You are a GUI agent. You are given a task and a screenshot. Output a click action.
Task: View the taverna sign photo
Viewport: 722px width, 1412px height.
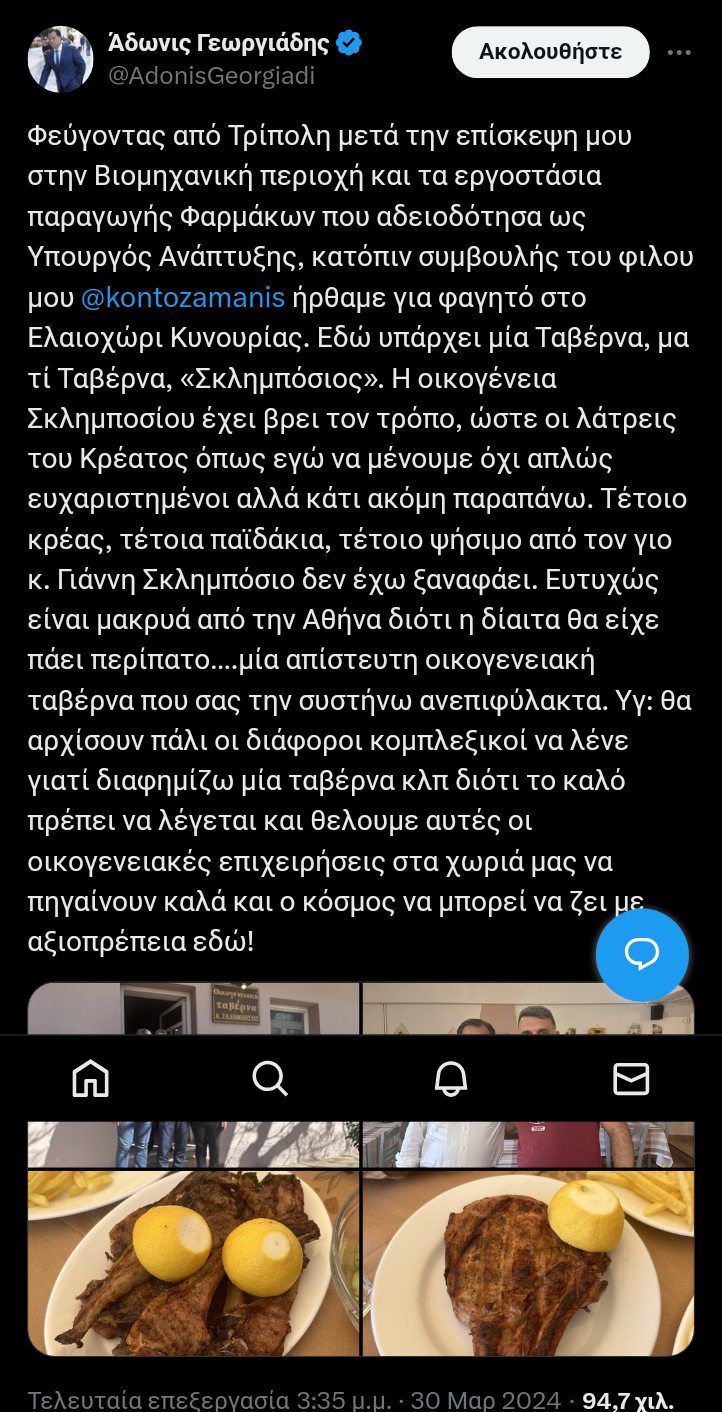192,1010
